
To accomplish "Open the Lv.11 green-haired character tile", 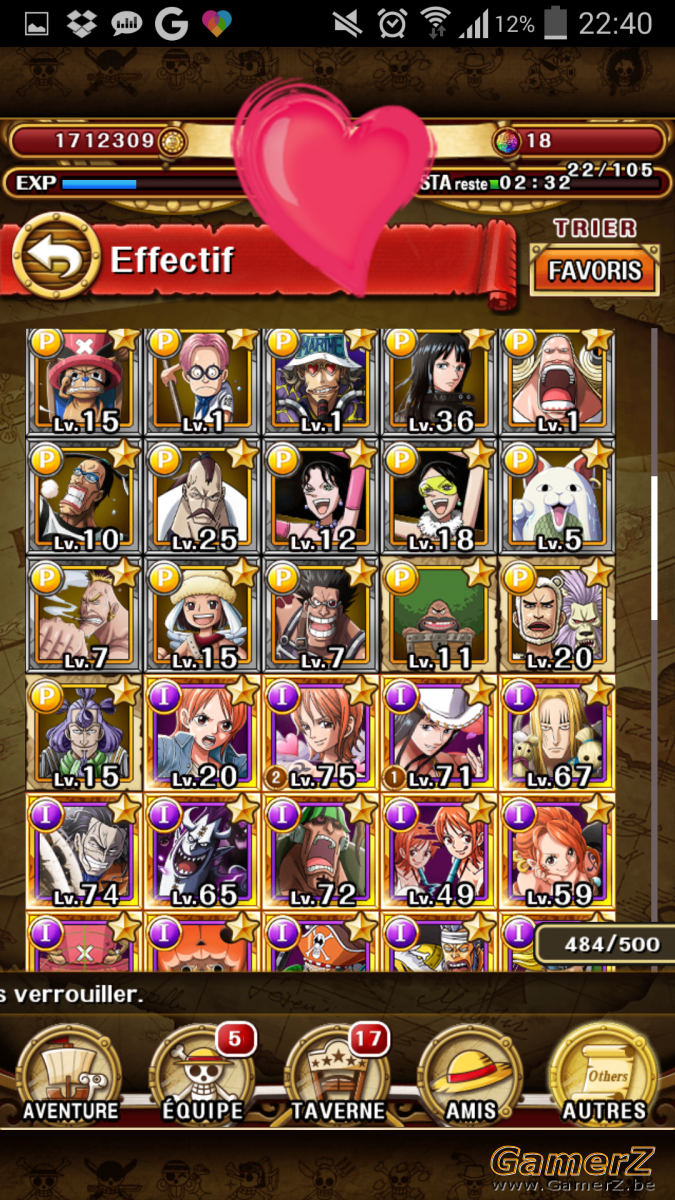I will tap(438, 614).
